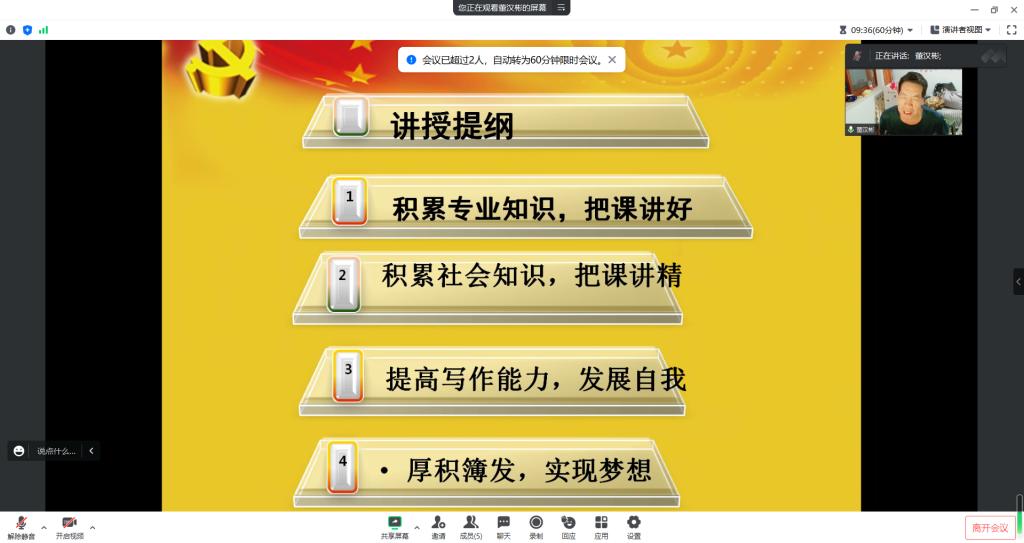Image resolution: width=1024 pixels, height=543 pixels.
Task: Turn on the video camera
Action: [69, 526]
